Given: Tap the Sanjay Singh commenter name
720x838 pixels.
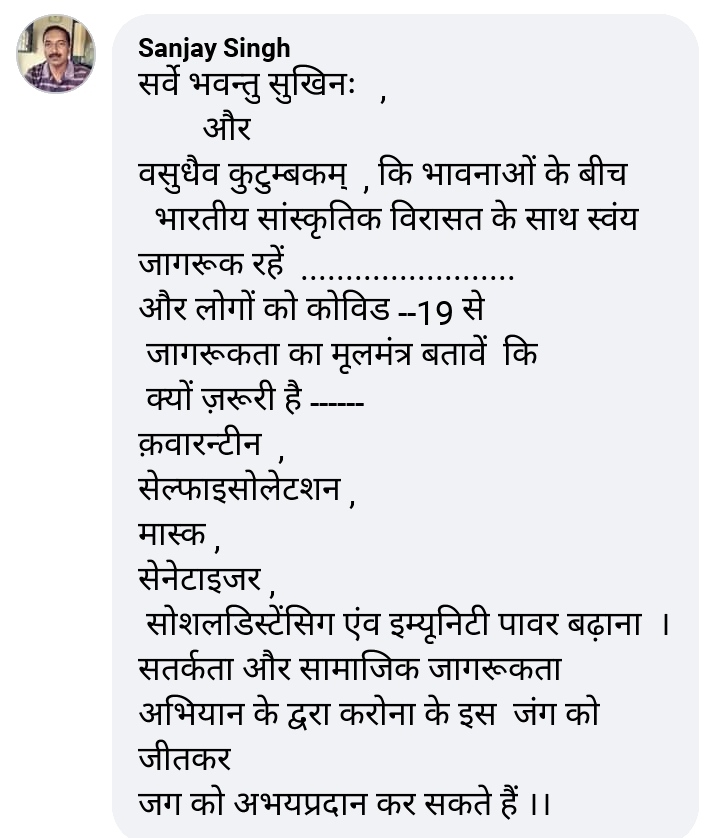Looking at the screenshot, I should pyautogui.click(x=214, y=49).
